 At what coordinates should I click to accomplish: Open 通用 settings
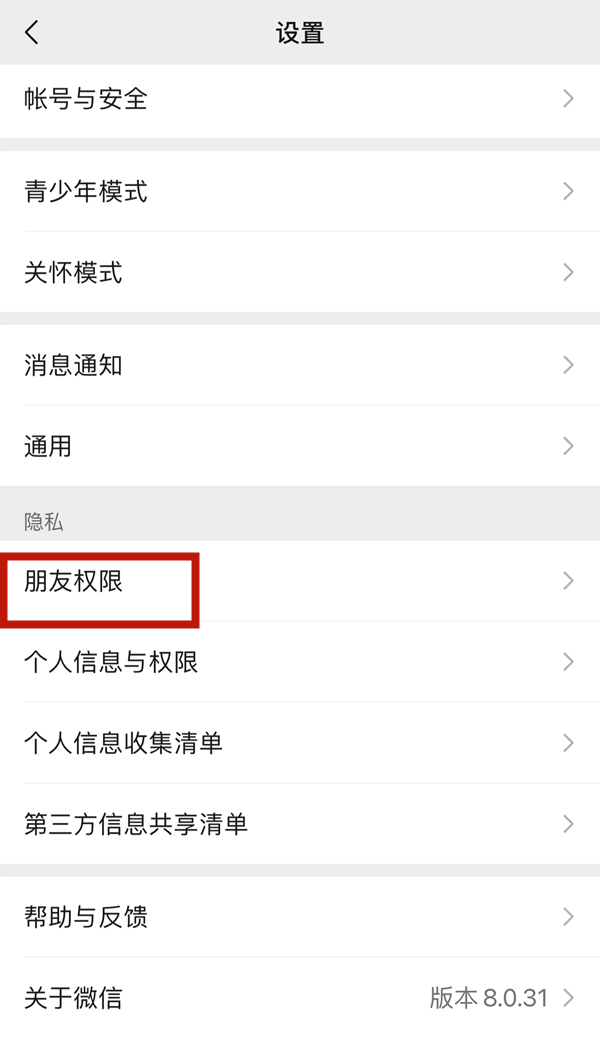(x=300, y=446)
